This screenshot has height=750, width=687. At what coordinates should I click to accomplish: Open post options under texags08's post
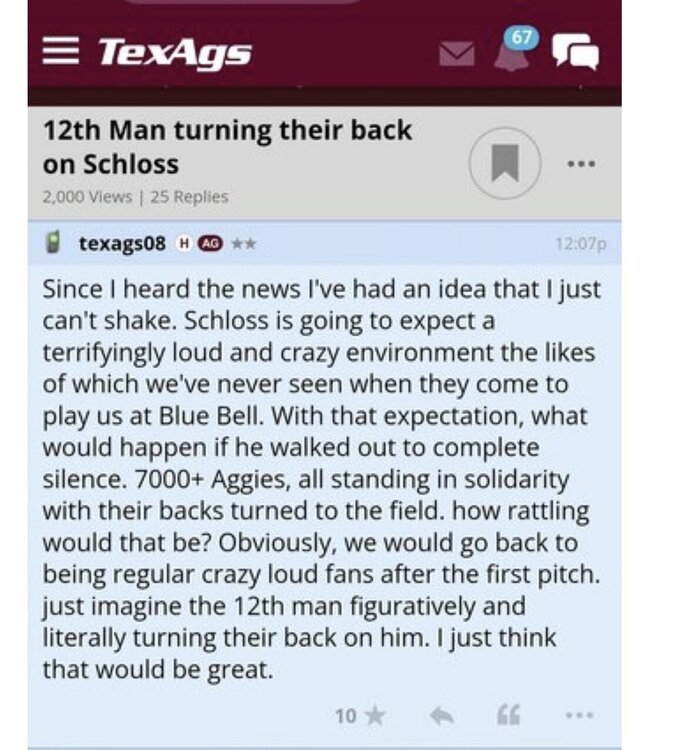coord(579,716)
